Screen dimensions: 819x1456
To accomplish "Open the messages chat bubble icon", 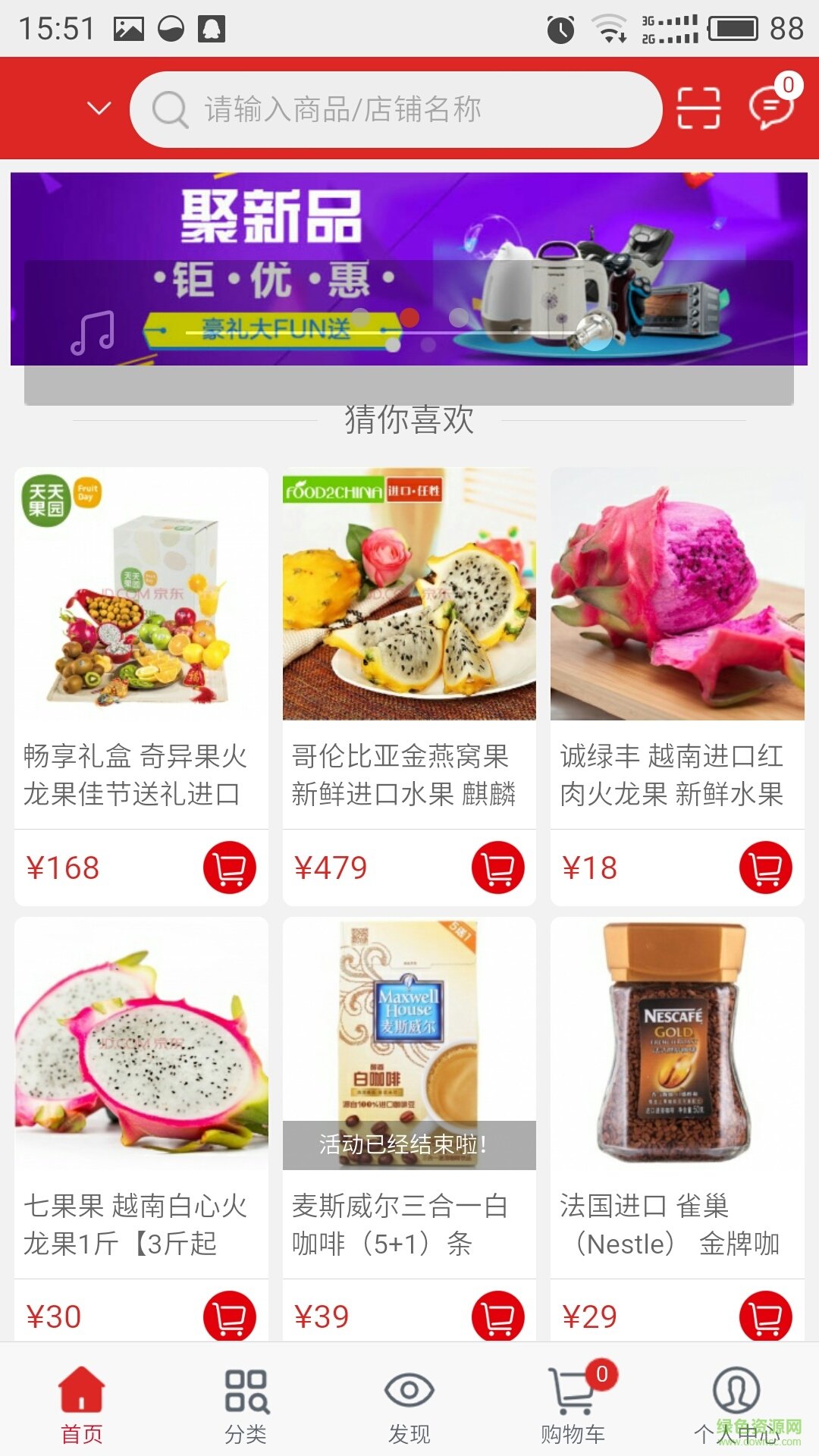I will tap(771, 108).
